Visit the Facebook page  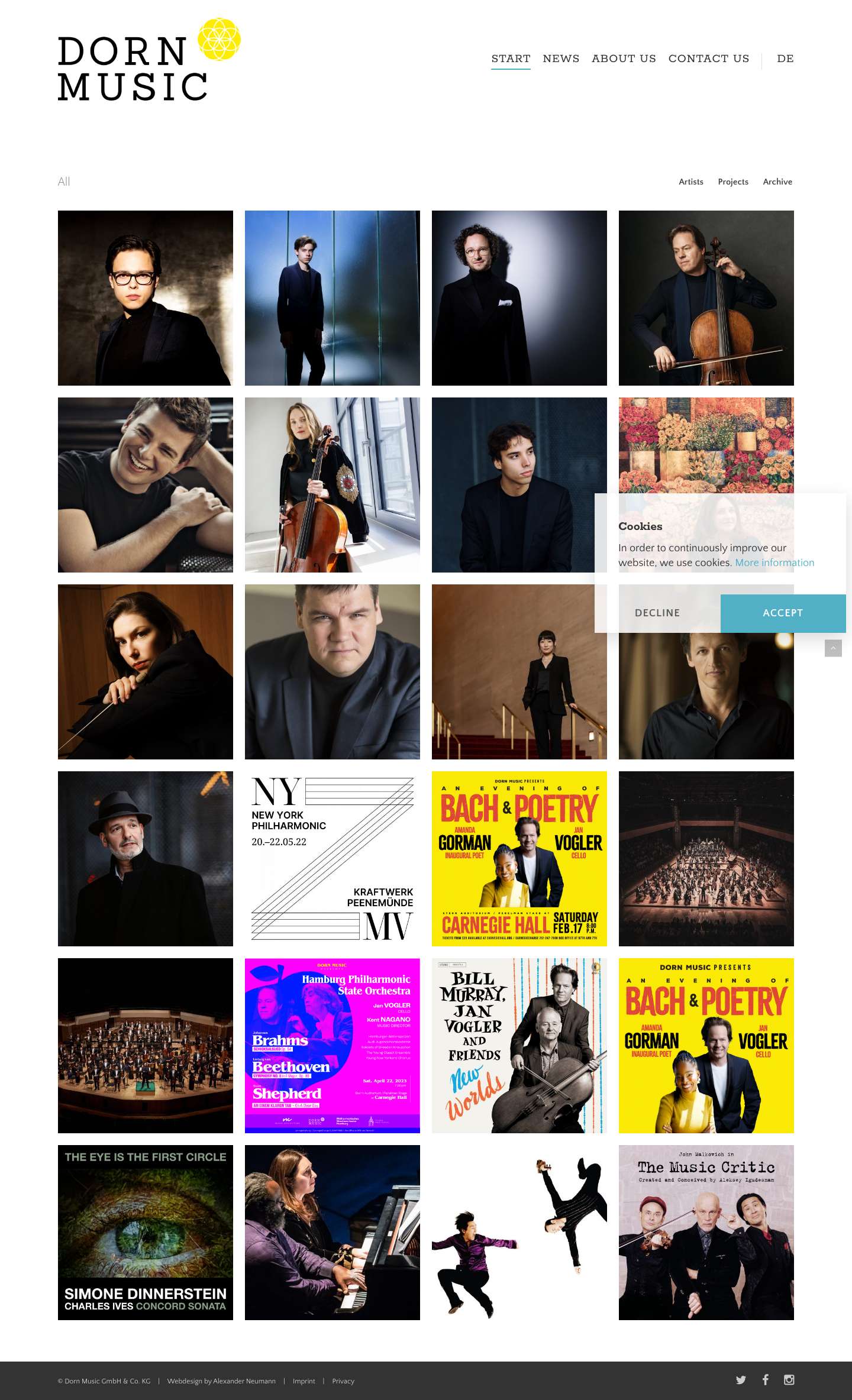pyautogui.click(x=766, y=1380)
